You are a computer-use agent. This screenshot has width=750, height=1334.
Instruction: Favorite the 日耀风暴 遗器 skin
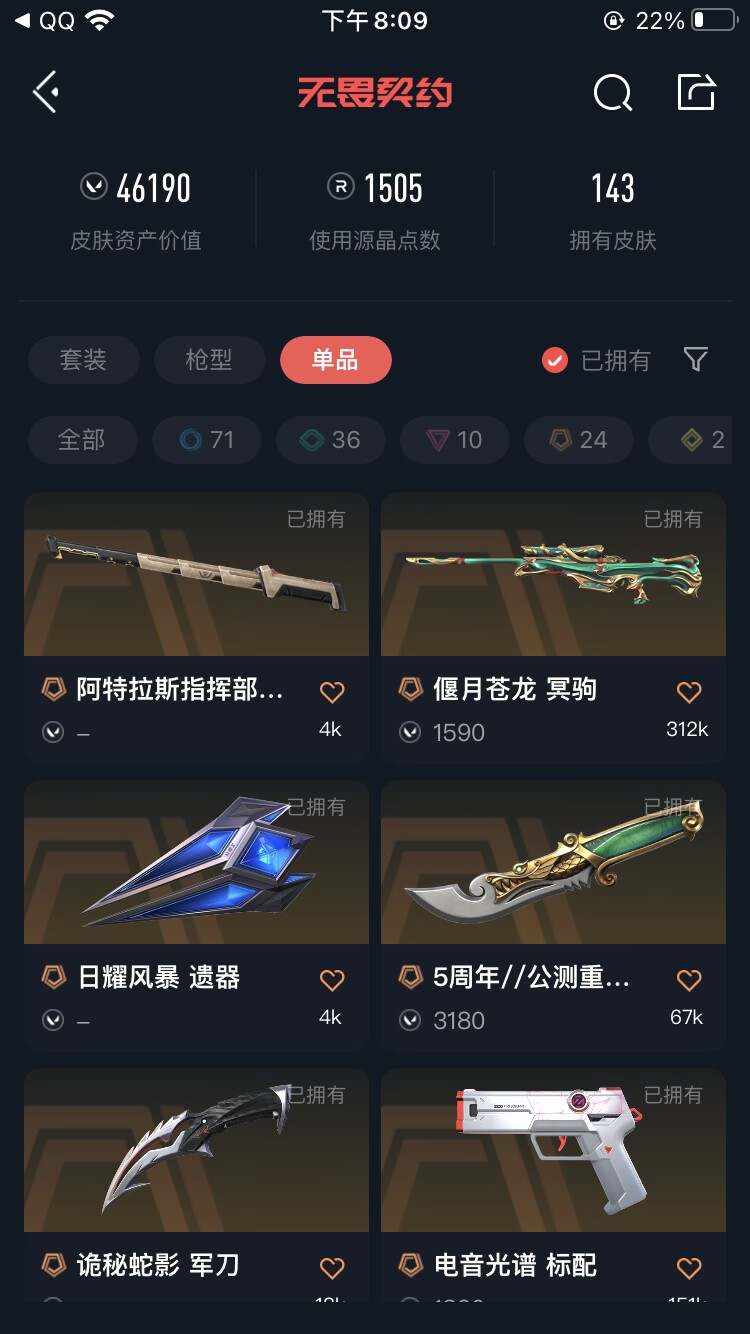[x=331, y=979]
